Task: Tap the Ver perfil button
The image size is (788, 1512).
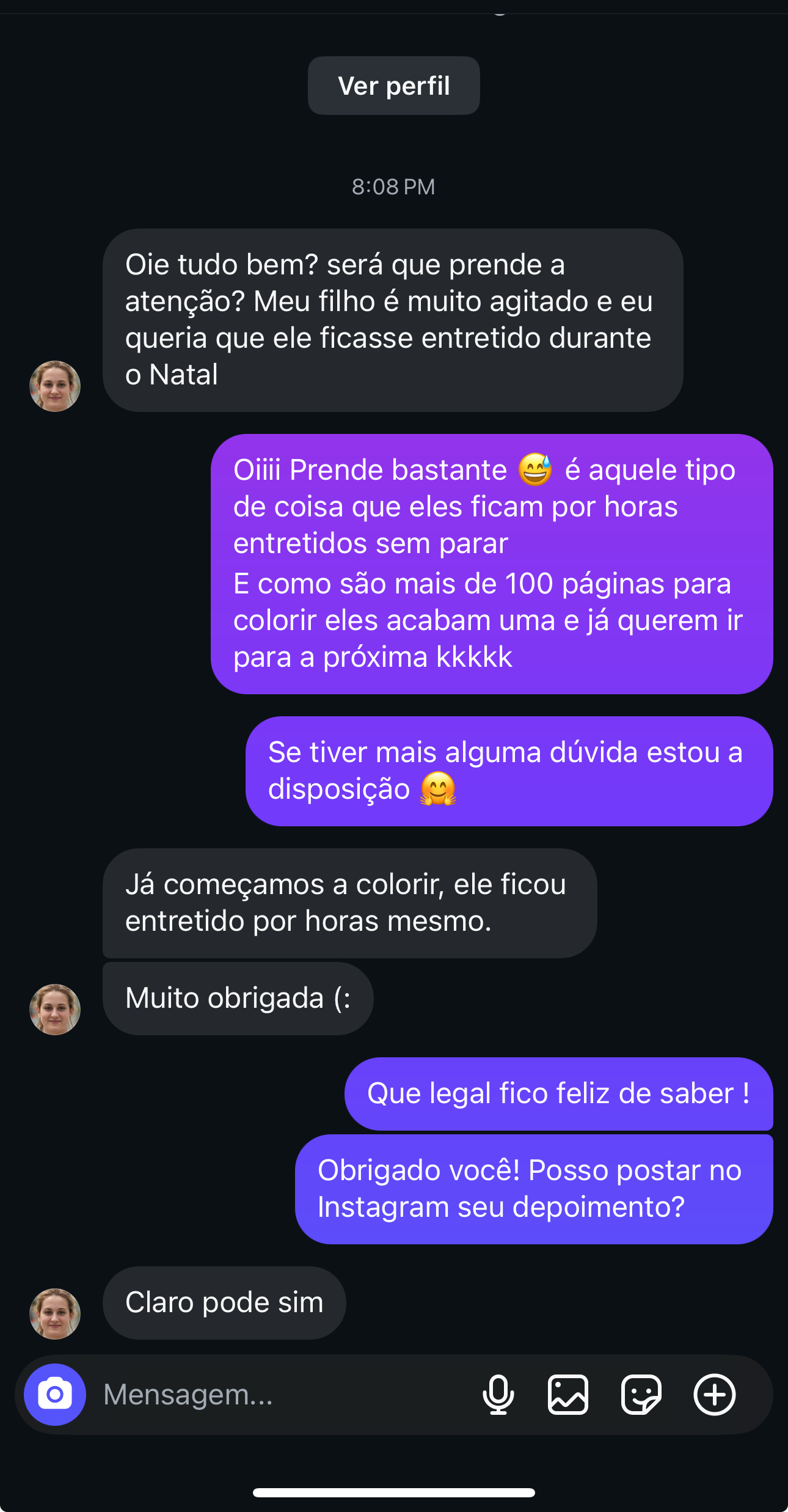Action: pyautogui.click(x=393, y=86)
